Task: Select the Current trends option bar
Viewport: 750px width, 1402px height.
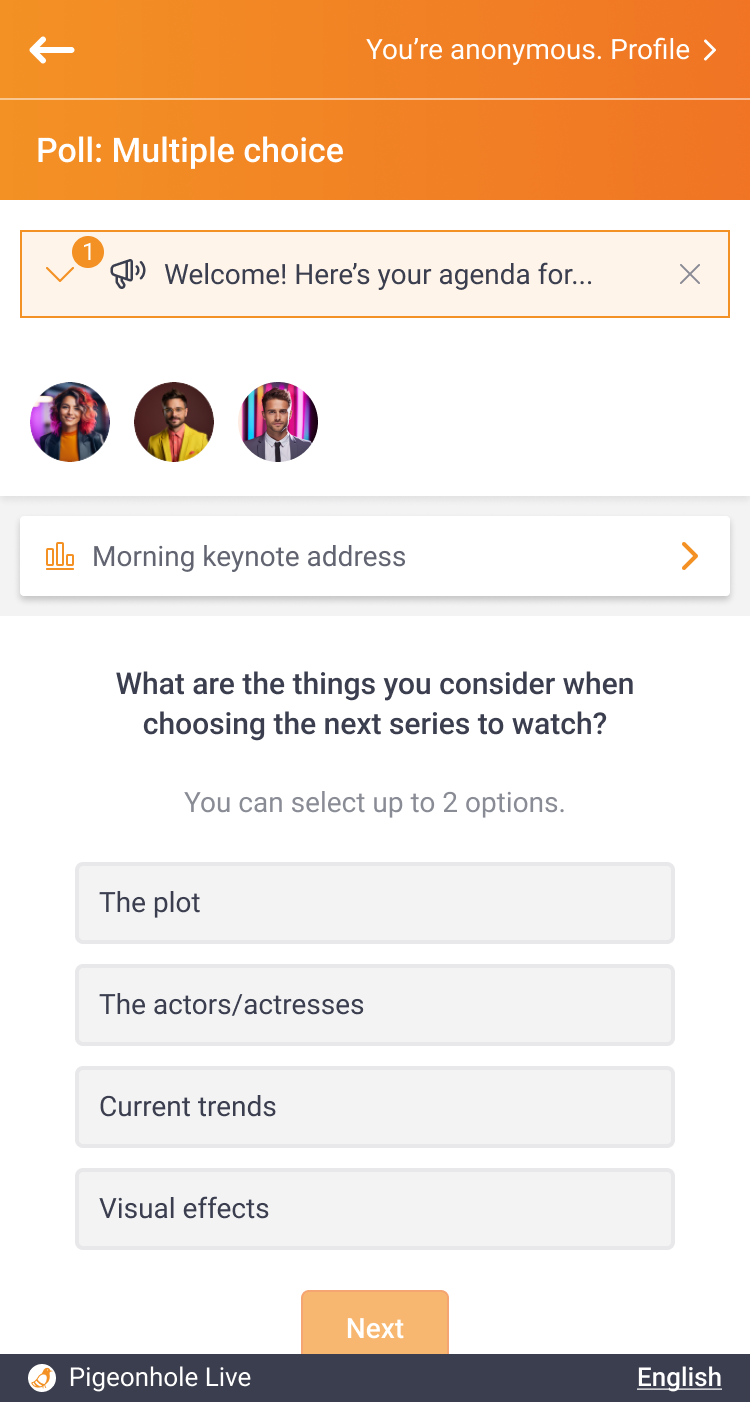Action: click(374, 1106)
